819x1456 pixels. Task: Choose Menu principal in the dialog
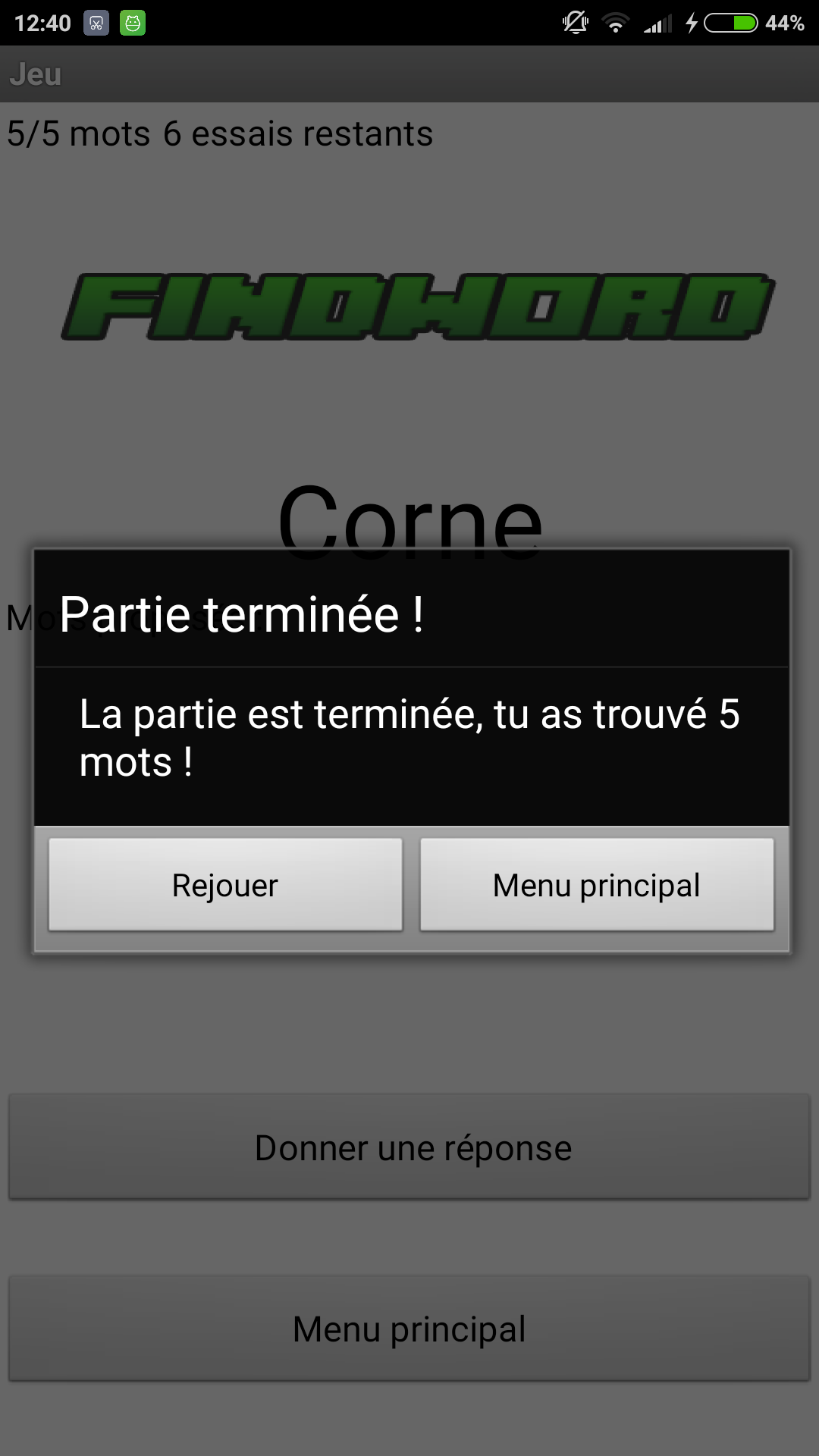point(597,884)
